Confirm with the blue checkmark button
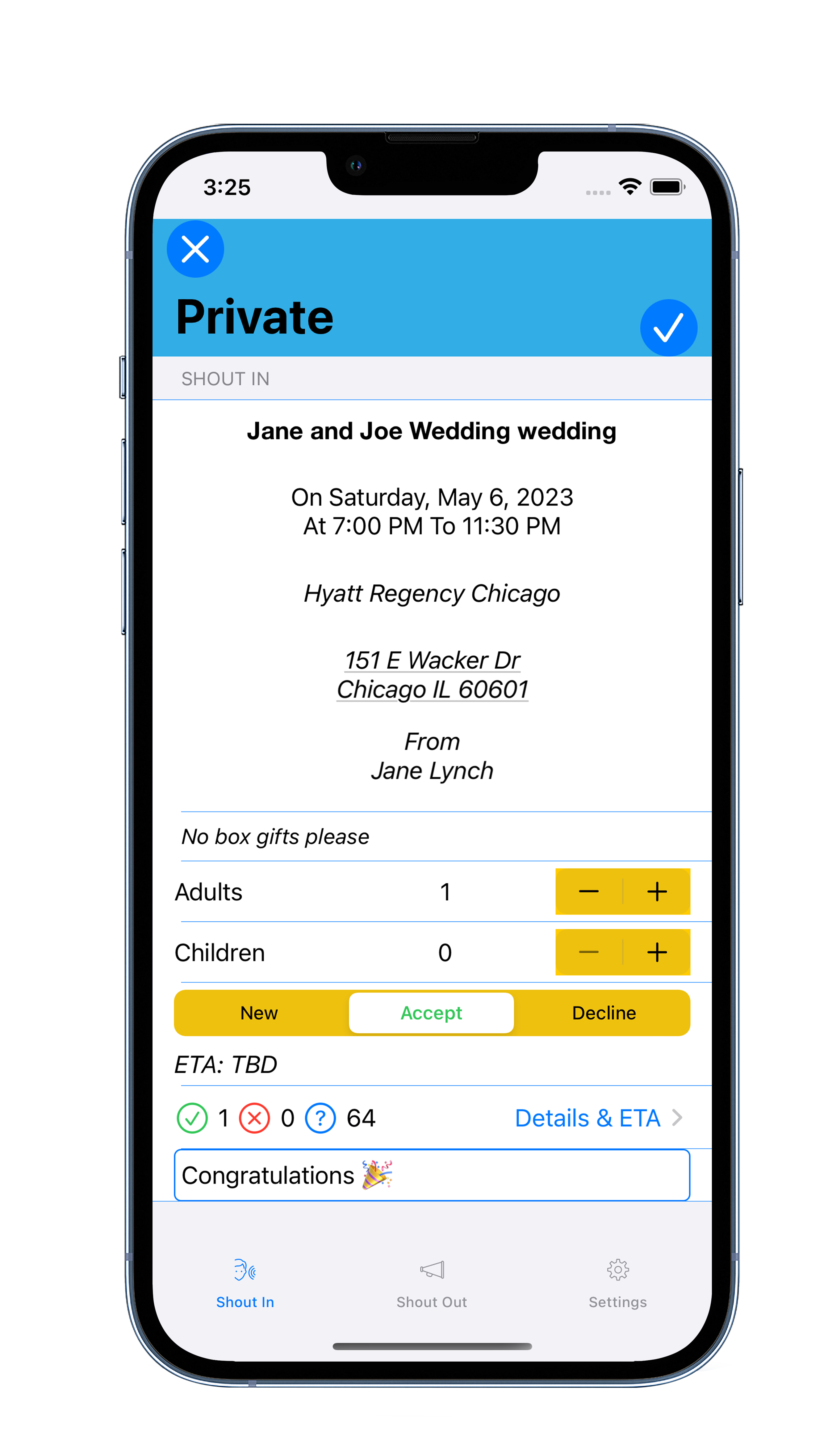This screenshot has width=832, height=1456. click(x=668, y=328)
